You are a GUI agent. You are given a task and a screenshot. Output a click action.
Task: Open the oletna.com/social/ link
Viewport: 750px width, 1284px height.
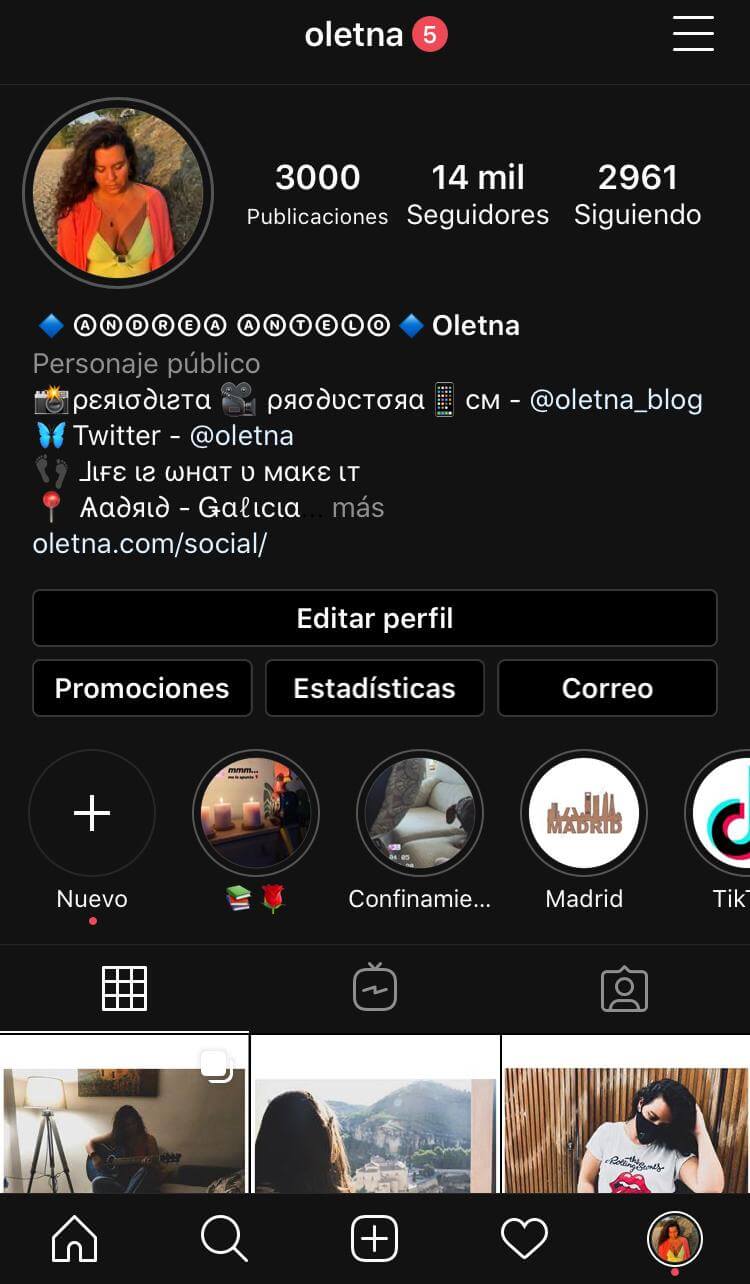150,544
